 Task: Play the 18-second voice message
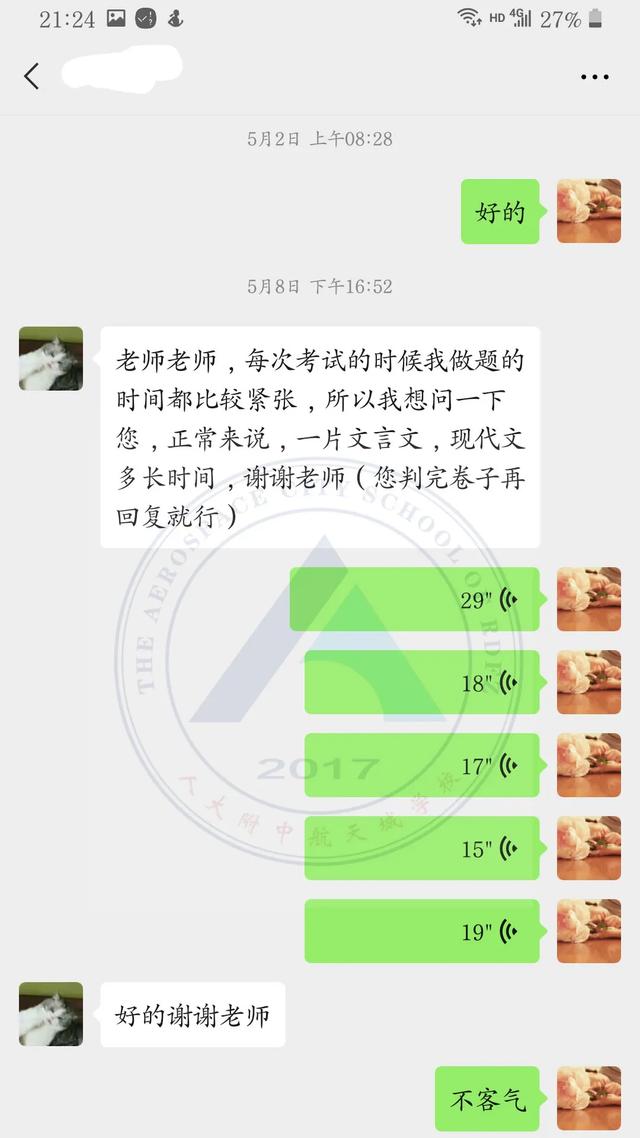tap(422, 682)
